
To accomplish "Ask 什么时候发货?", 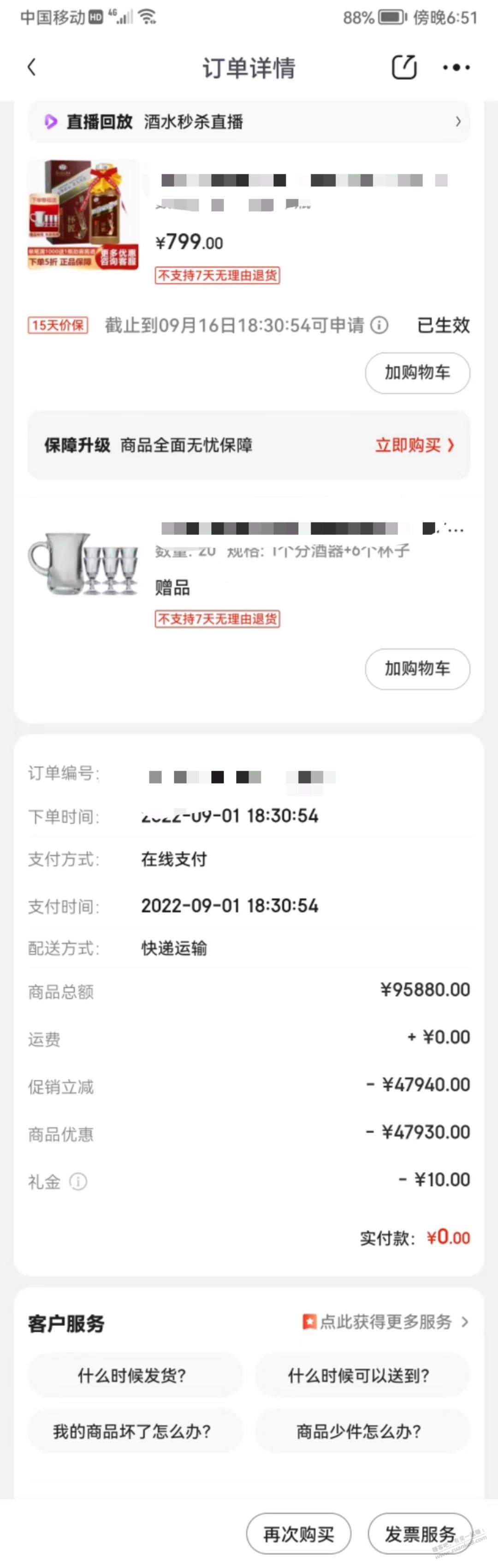I will 132,1375.
